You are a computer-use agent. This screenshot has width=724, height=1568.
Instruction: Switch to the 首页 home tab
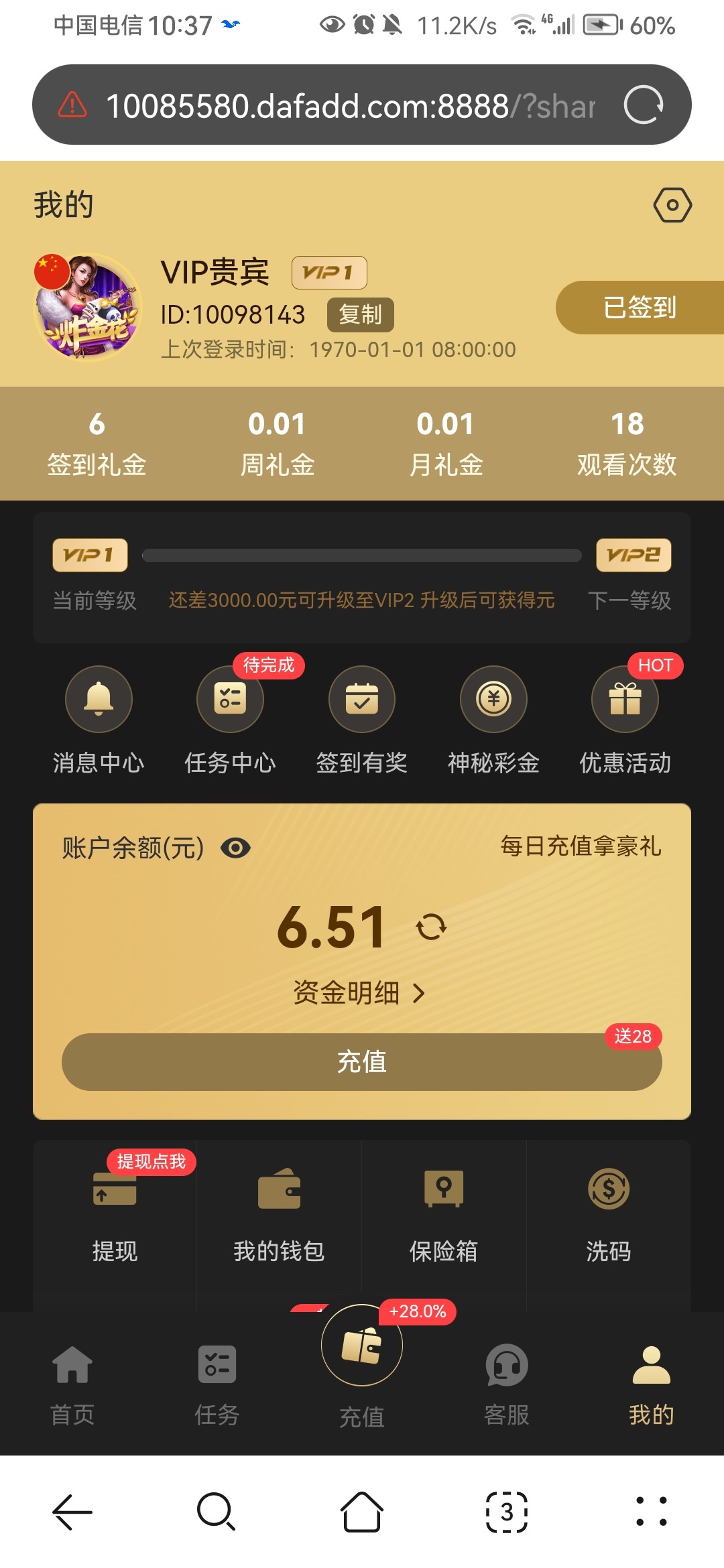(72, 1386)
